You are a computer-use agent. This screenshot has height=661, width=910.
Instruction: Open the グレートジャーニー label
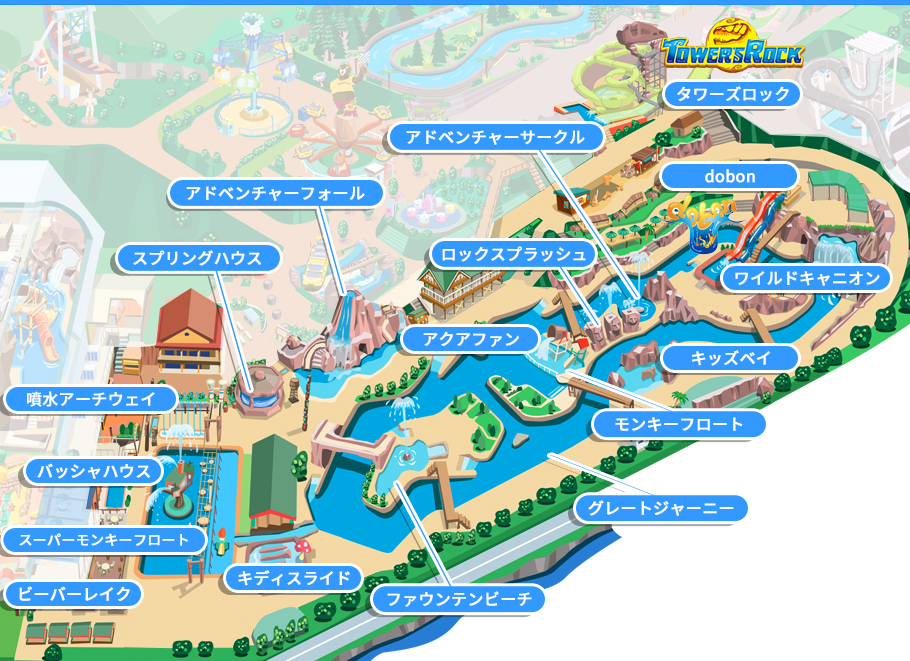tap(660, 508)
